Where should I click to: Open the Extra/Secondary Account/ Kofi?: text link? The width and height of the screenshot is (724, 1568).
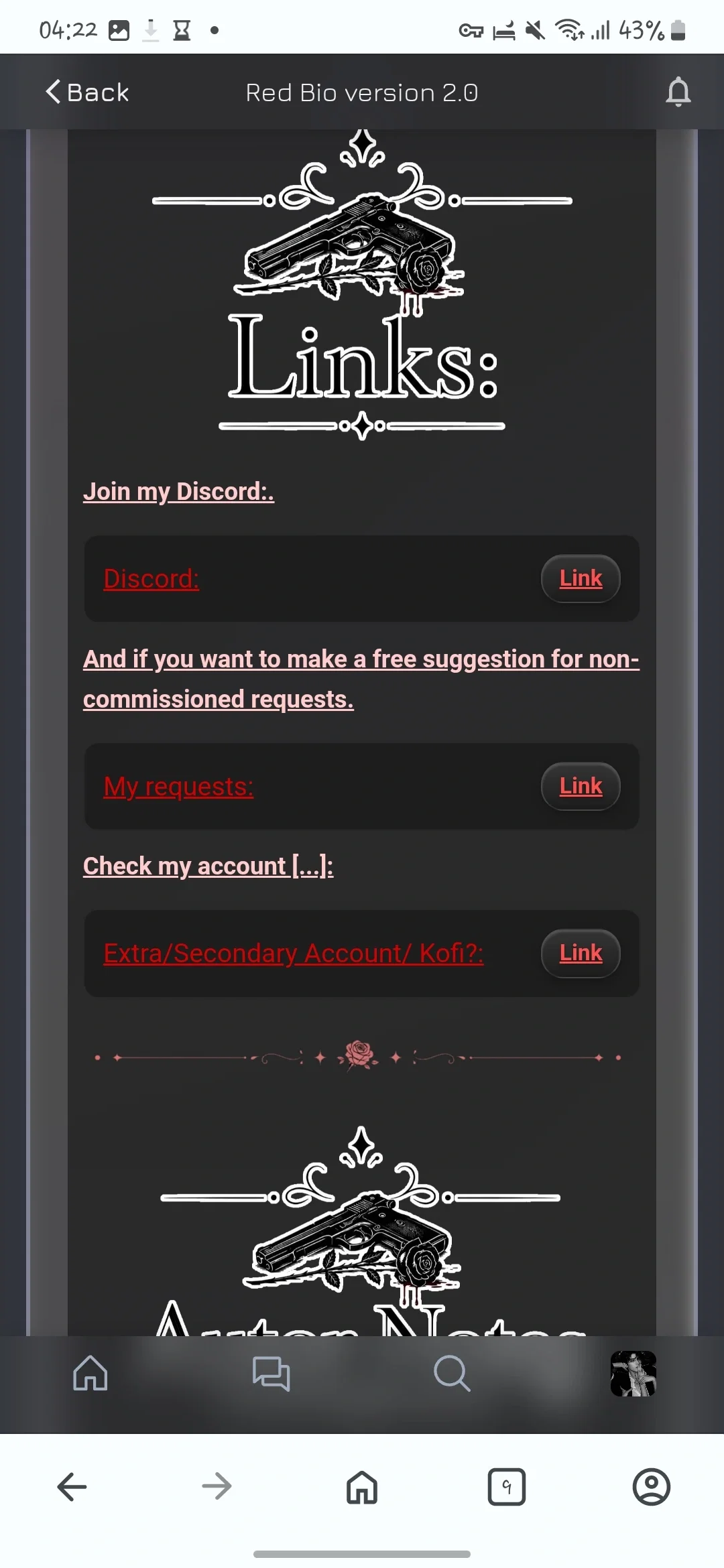[x=294, y=954]
